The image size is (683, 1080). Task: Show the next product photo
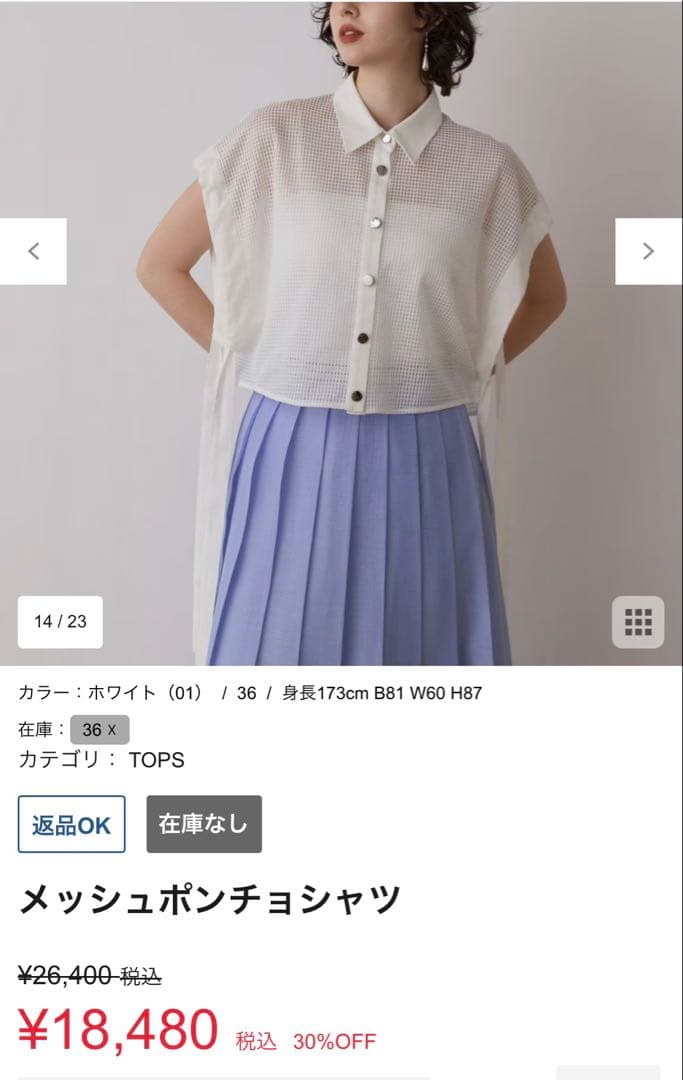point(648,251)
